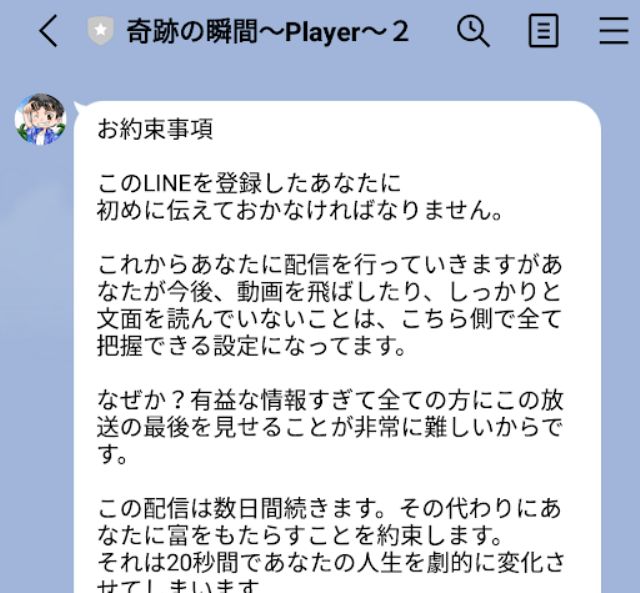The height and width of the screenshot is (593, 640).
Task: View the sender's profile picture
Action: pos(40,120)
